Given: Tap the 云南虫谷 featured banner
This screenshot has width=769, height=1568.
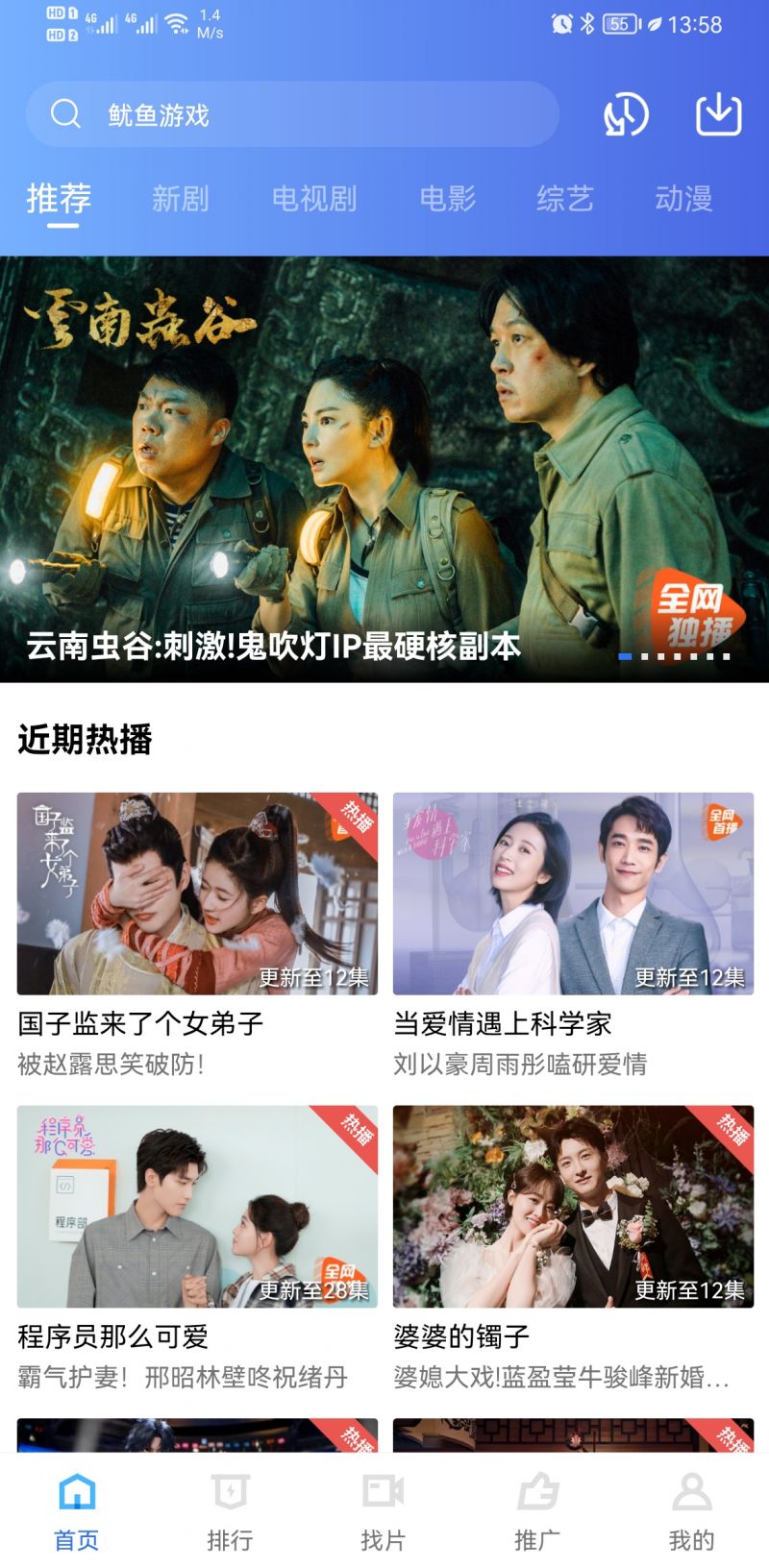Looking at the screenshot, I should 384,452.
